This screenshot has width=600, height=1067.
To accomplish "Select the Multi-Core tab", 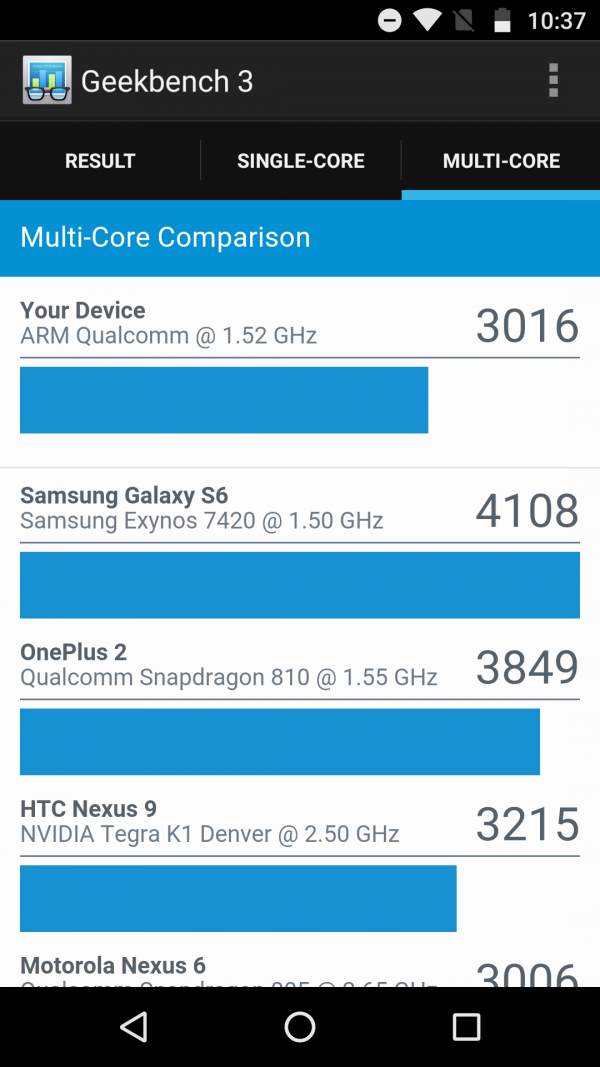I will pyautogui.click(x=501, y=161).
